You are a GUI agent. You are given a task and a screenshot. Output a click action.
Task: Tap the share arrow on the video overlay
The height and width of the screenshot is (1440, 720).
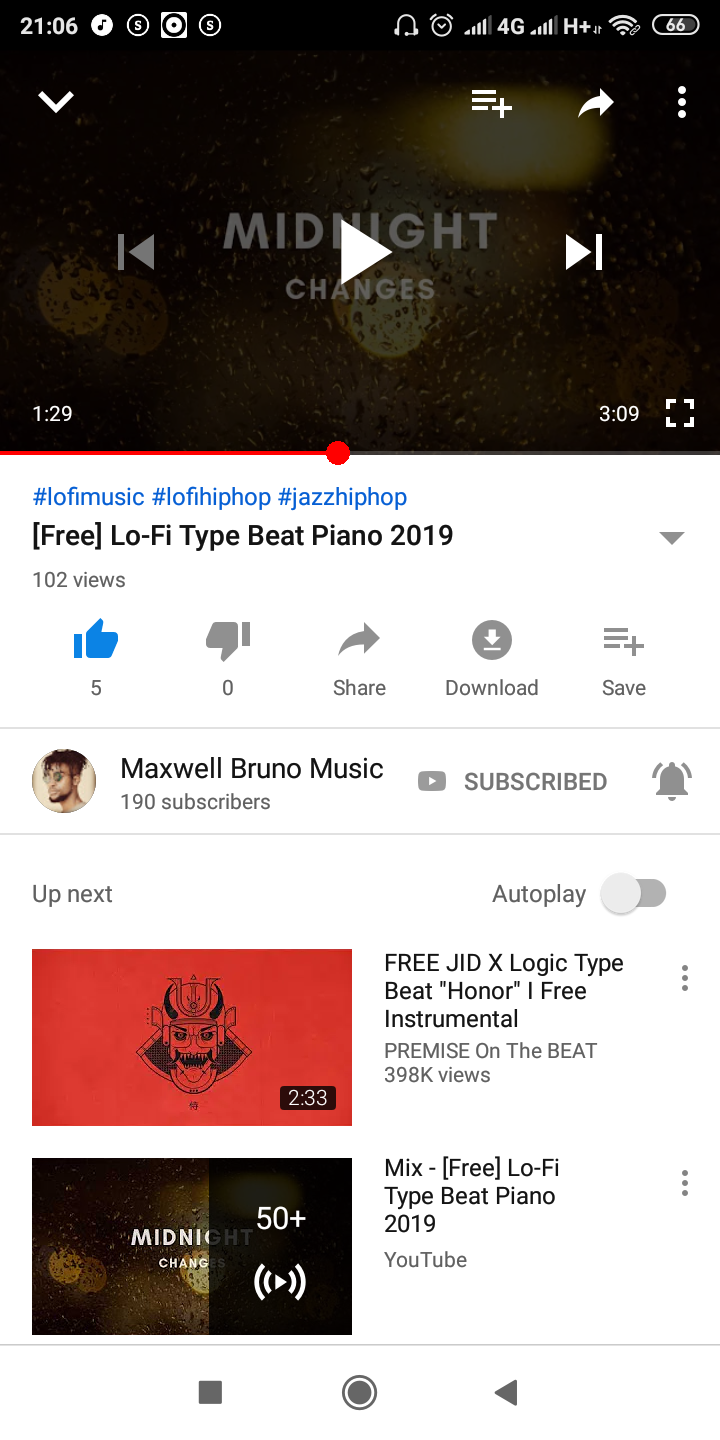pyautogui.click(x=596, y=102)
